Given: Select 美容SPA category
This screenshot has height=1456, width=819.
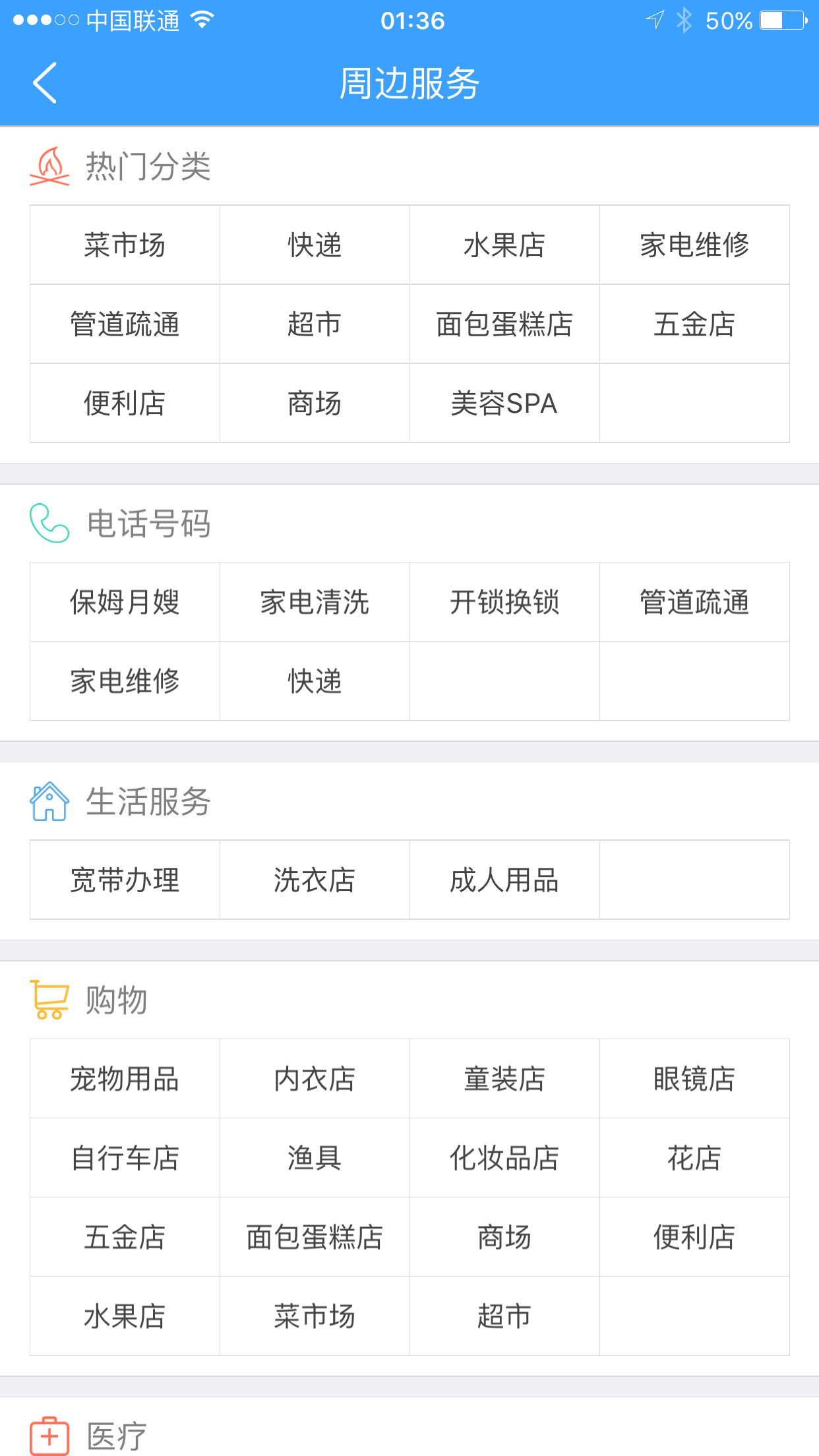Looking at the screenshot, I should (504, 404).
